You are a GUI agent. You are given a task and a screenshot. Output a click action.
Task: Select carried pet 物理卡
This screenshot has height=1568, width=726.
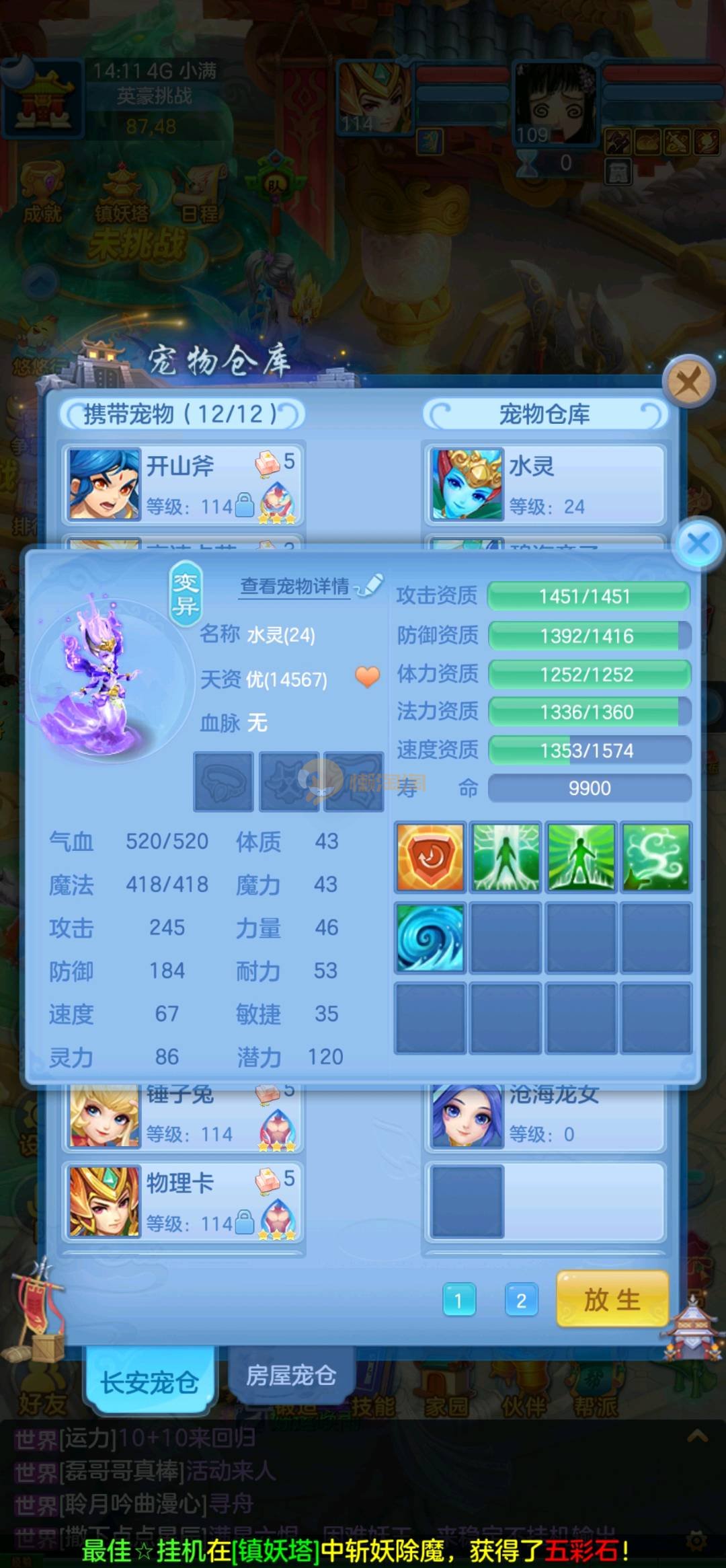pyautogui.click(x=183, y=1201)
